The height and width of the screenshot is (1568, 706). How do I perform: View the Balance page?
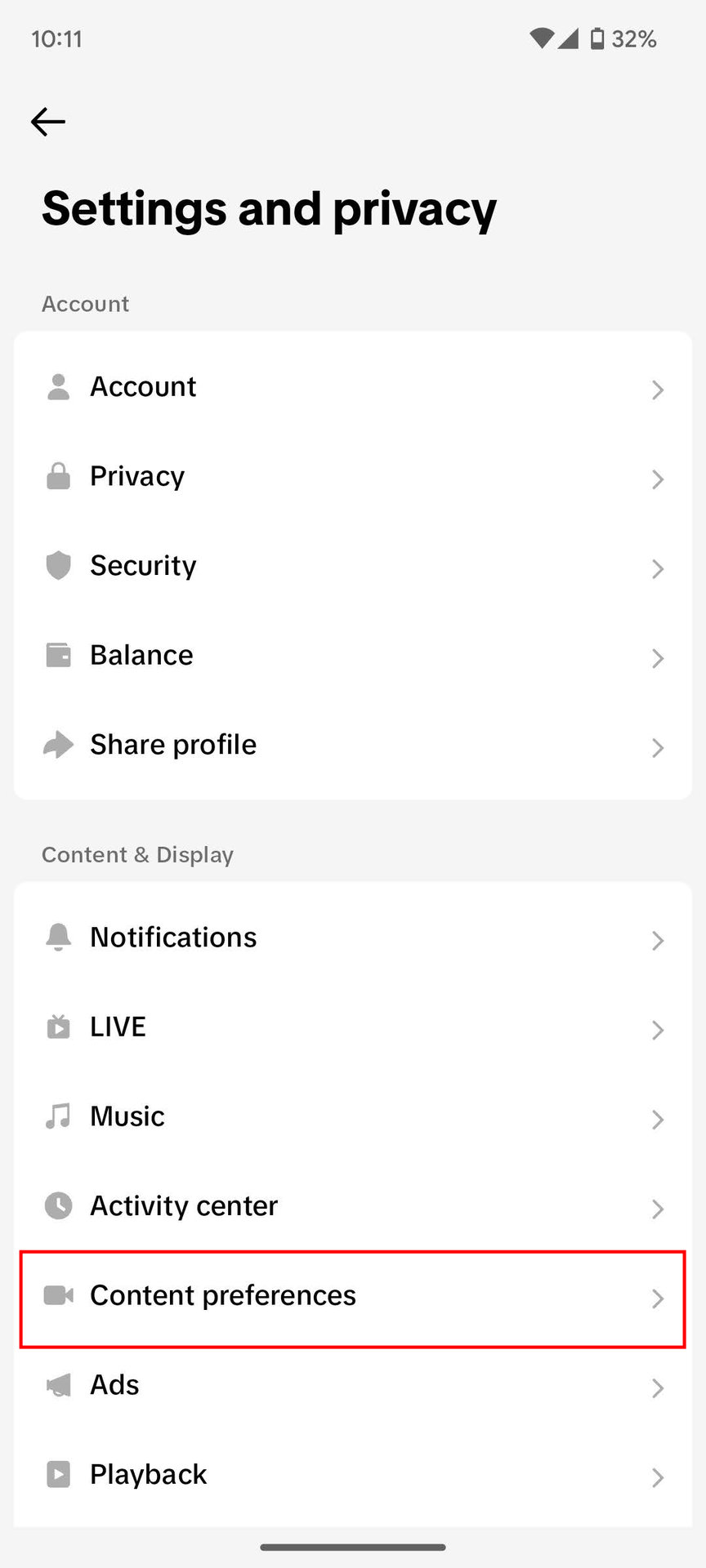coord(353,655)
